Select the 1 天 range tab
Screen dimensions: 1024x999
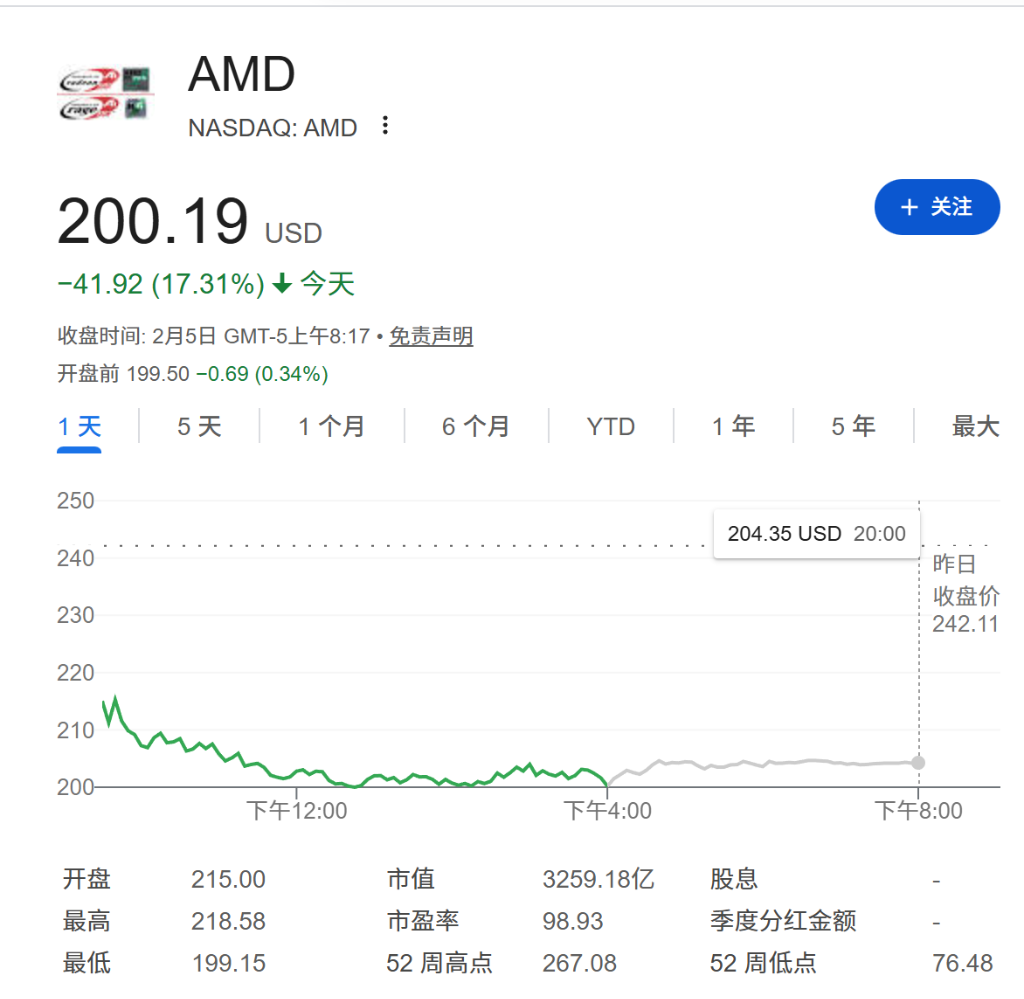(80, 427)
